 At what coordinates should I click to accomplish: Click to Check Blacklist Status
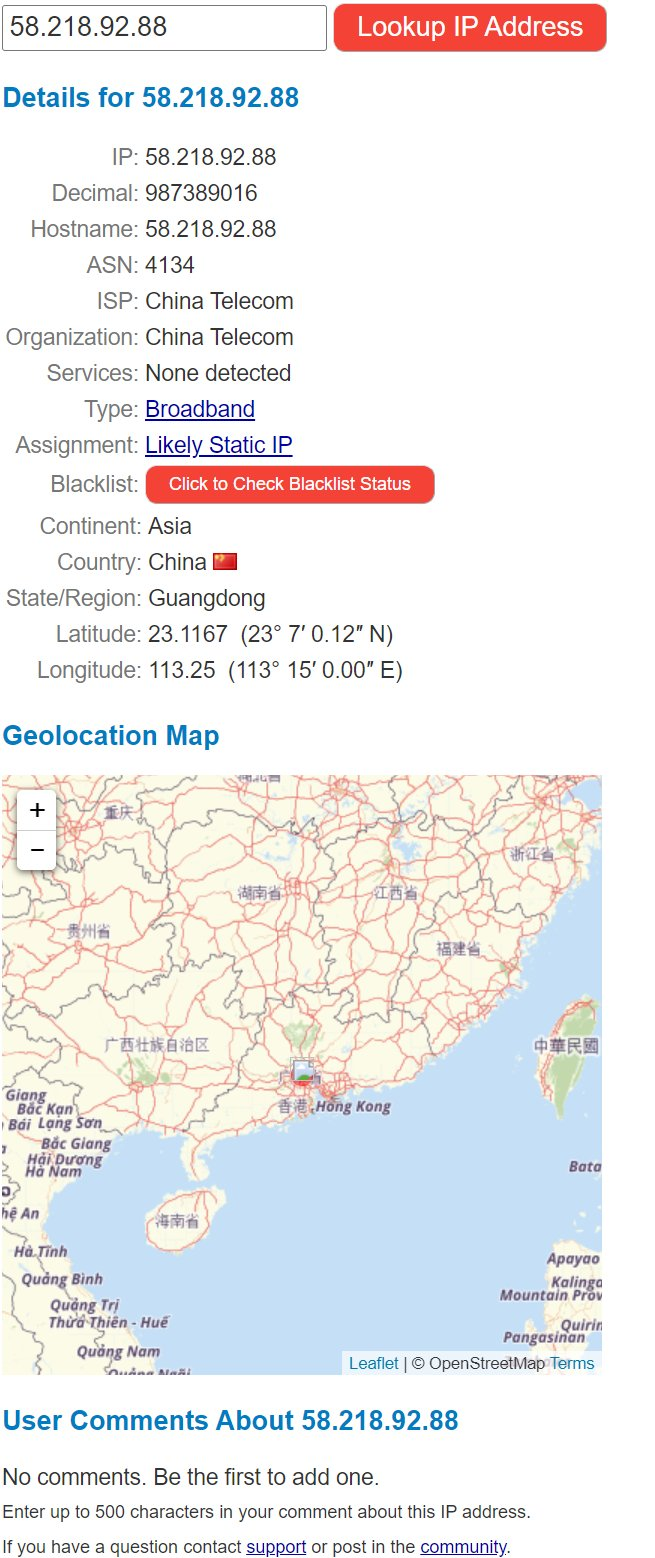pyautogui.click(x=290, y=484)
